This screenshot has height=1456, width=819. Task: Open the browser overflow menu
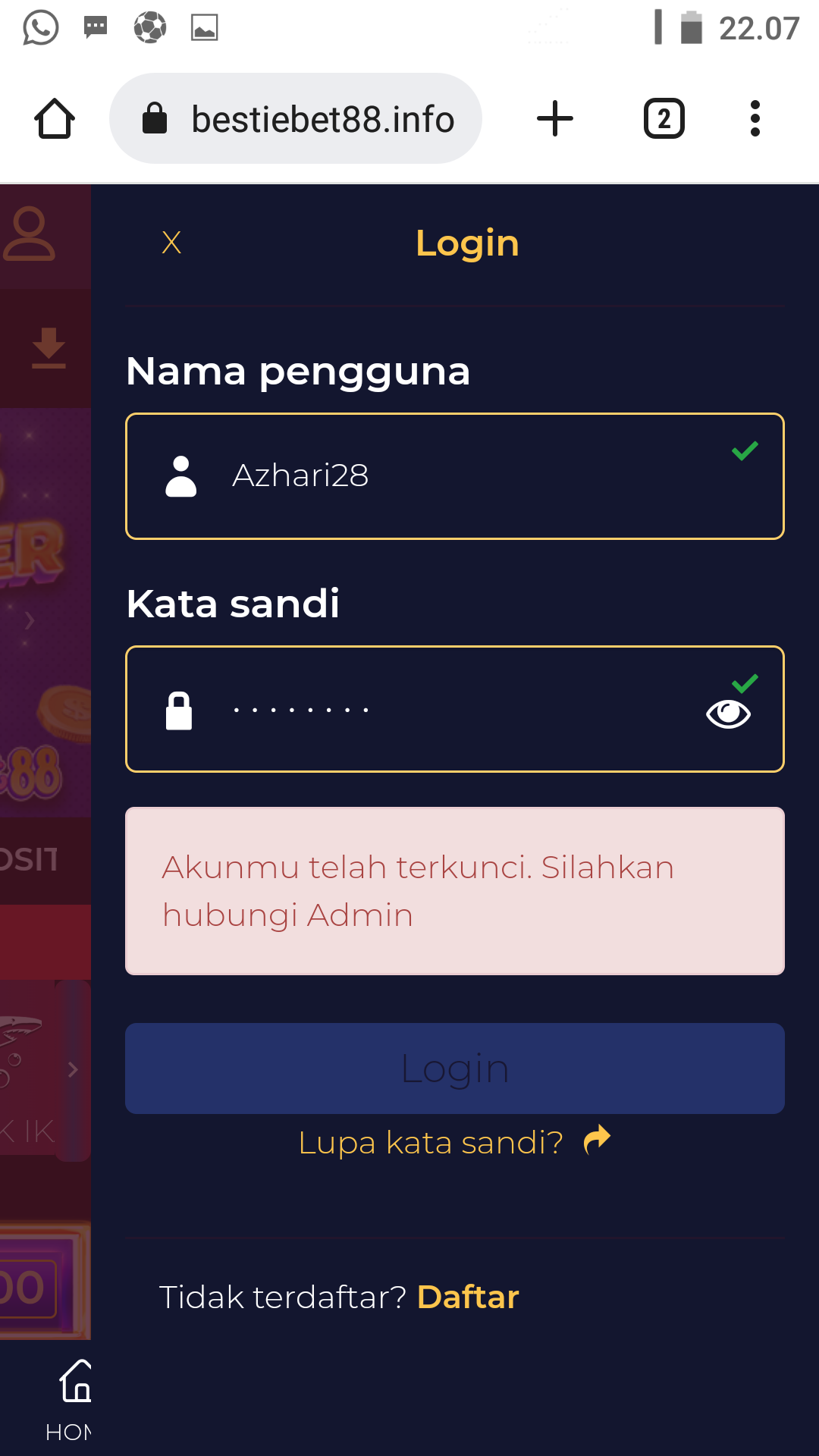click(x=755, y=119)
